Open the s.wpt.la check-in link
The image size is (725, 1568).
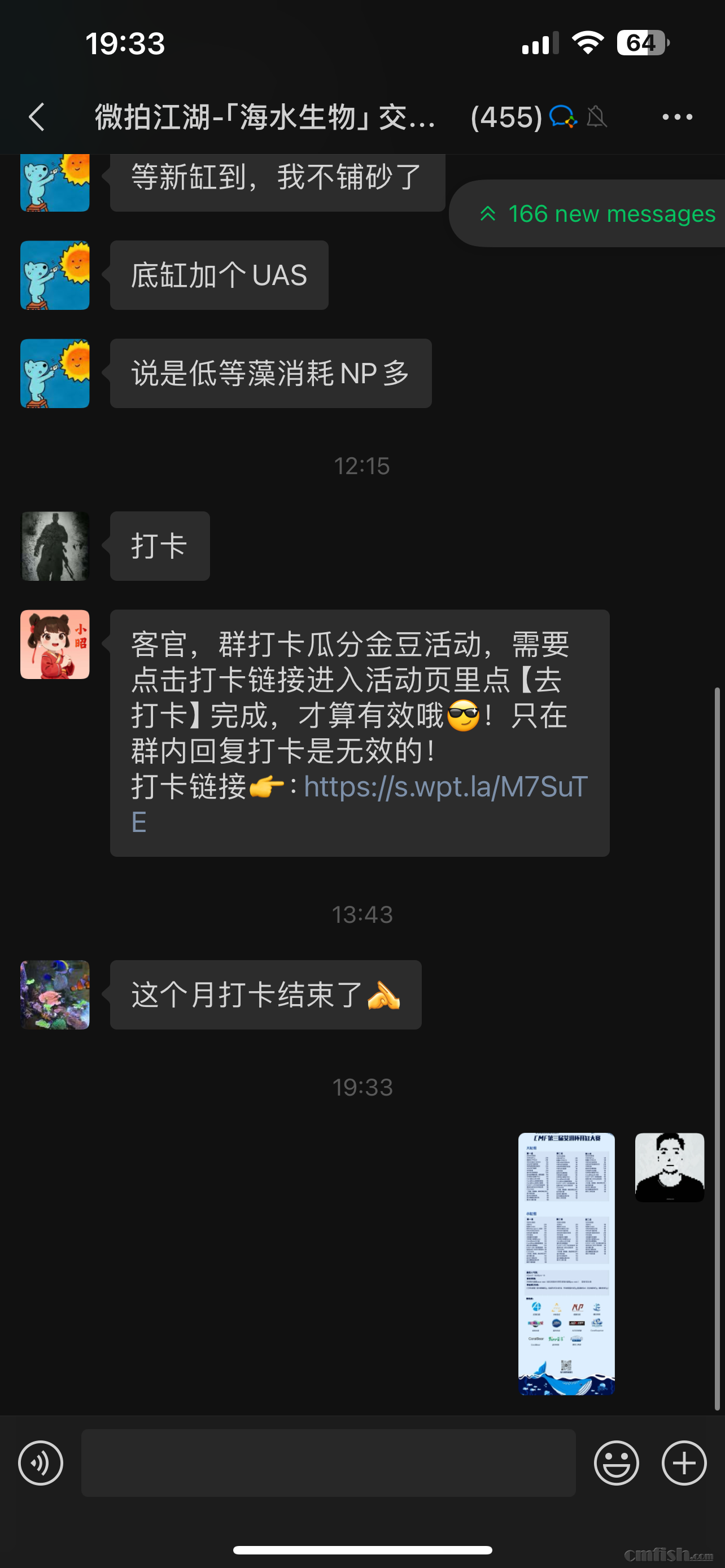click(x=445, y=786)
